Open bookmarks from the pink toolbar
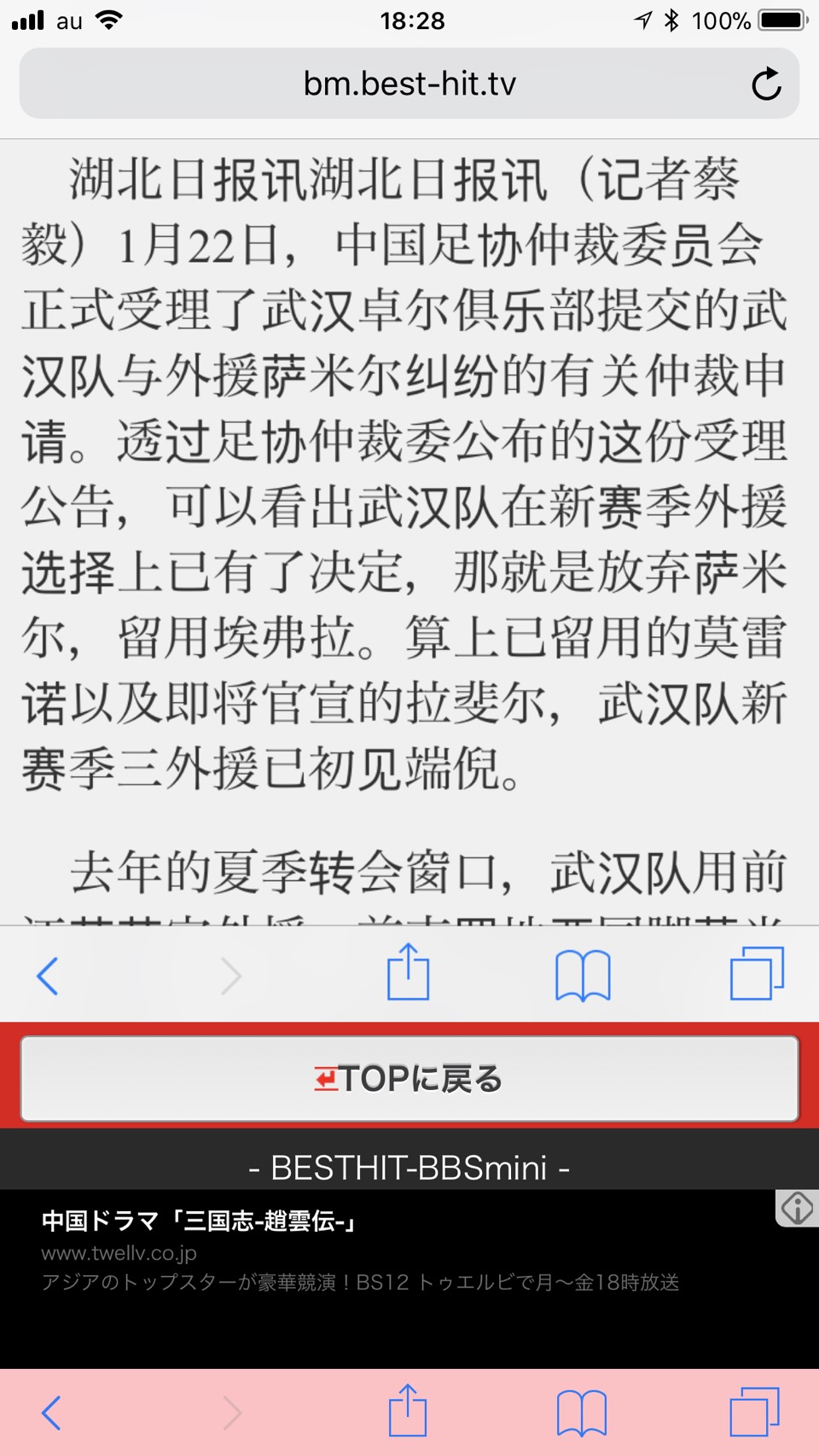Screen dimensions: 819x1456 point(582,1412)
